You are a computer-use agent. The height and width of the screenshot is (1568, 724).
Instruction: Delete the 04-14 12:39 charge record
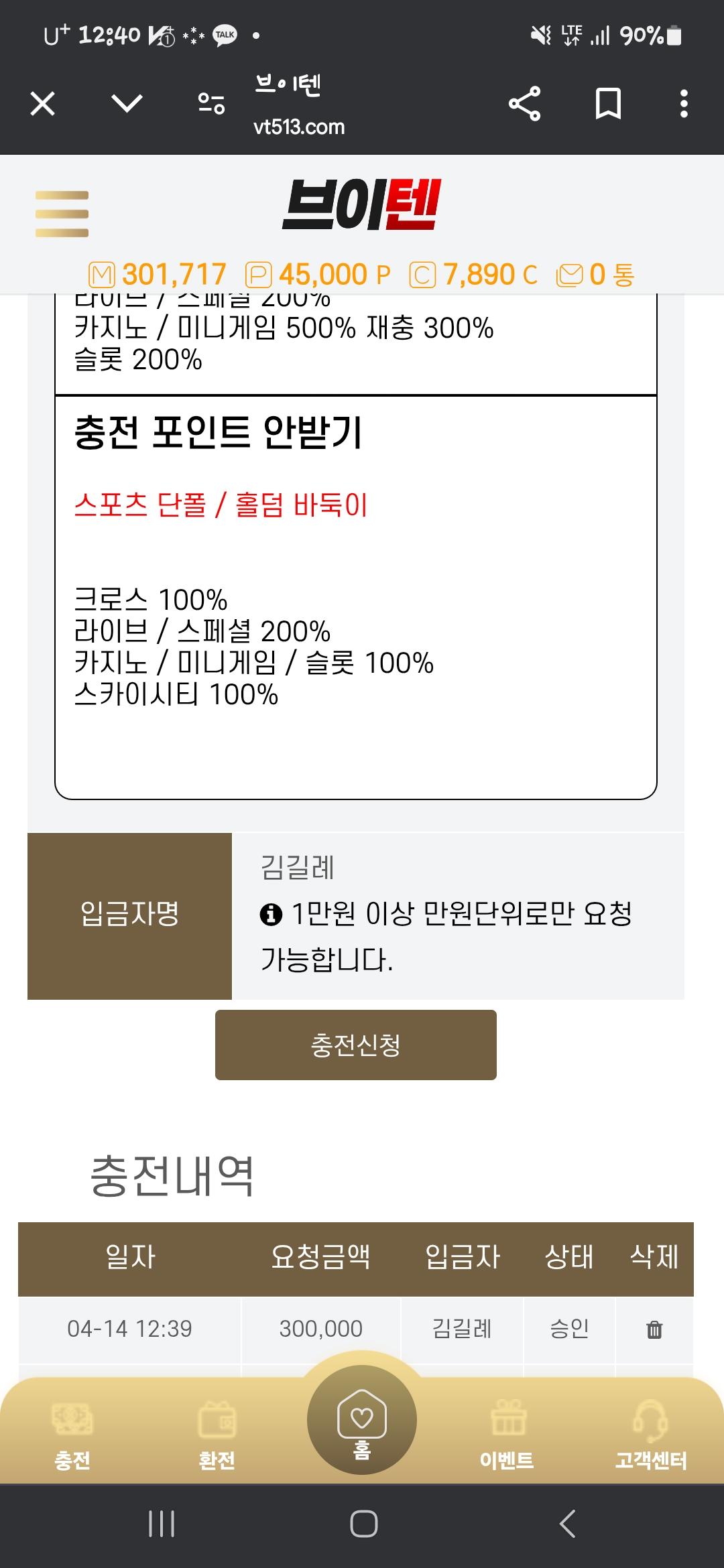point(654,1329)
